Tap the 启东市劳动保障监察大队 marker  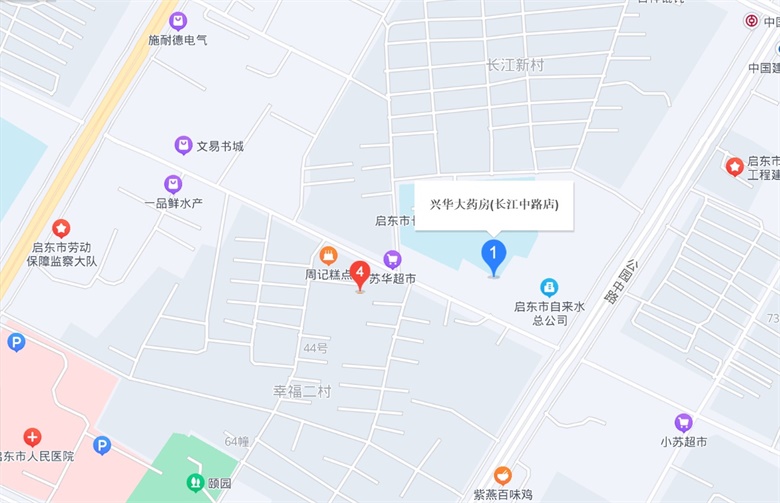[62, 229]
